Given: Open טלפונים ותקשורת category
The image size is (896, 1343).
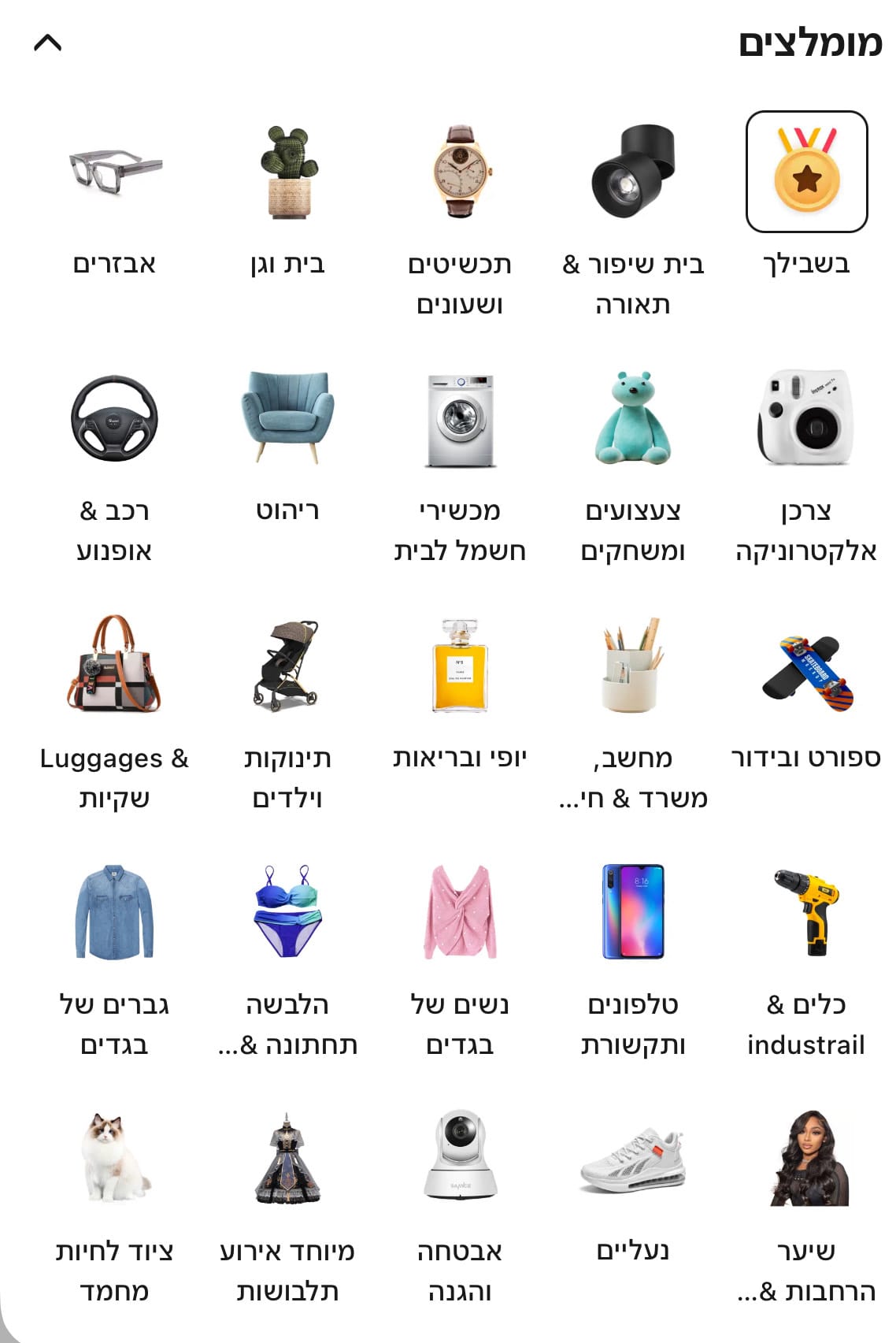Looking at the screenshot, I should [x=633, y=914].
